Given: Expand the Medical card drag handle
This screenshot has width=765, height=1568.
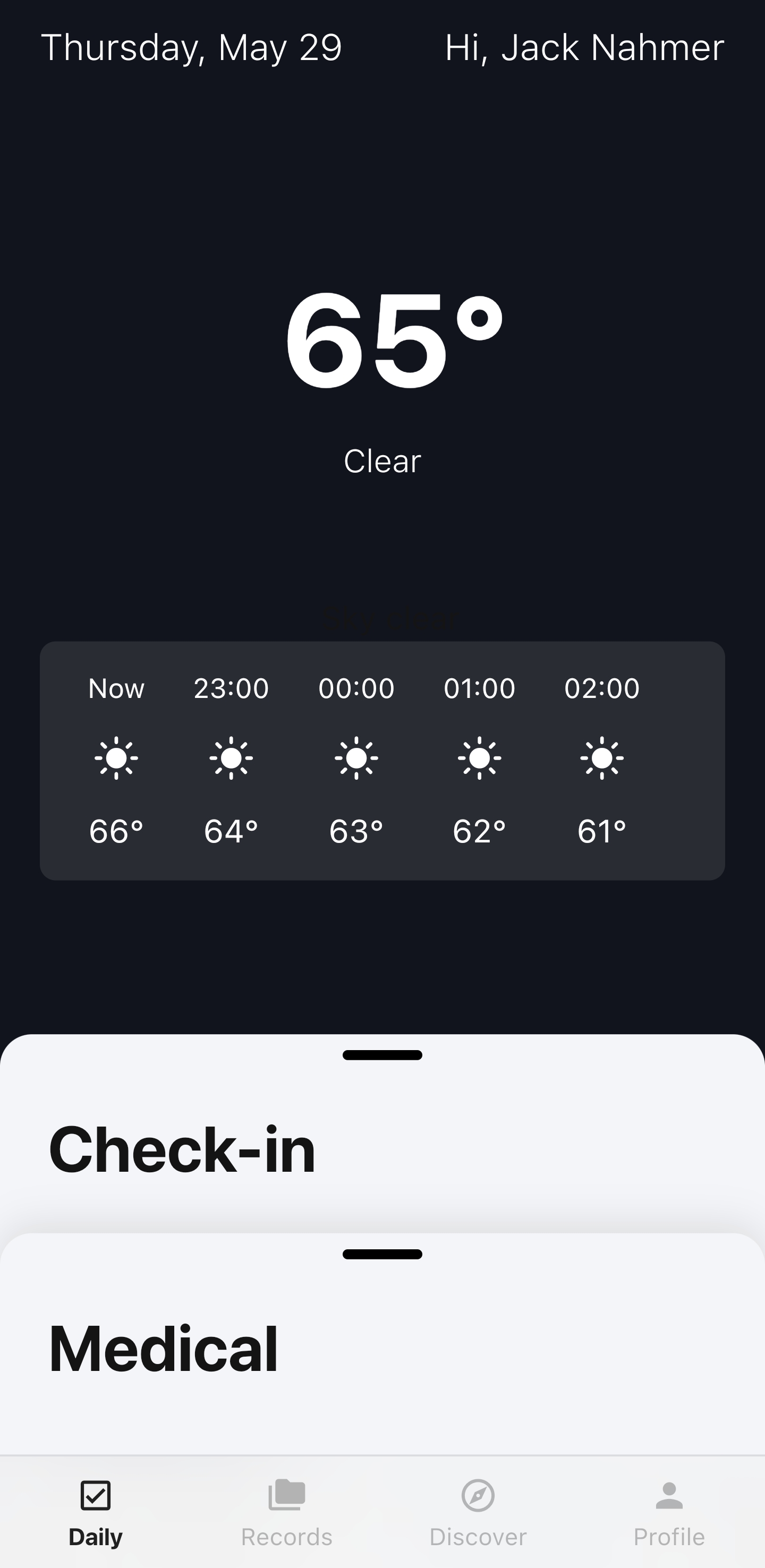Looking at the screenshot, I should click(x=382, y=1254).
